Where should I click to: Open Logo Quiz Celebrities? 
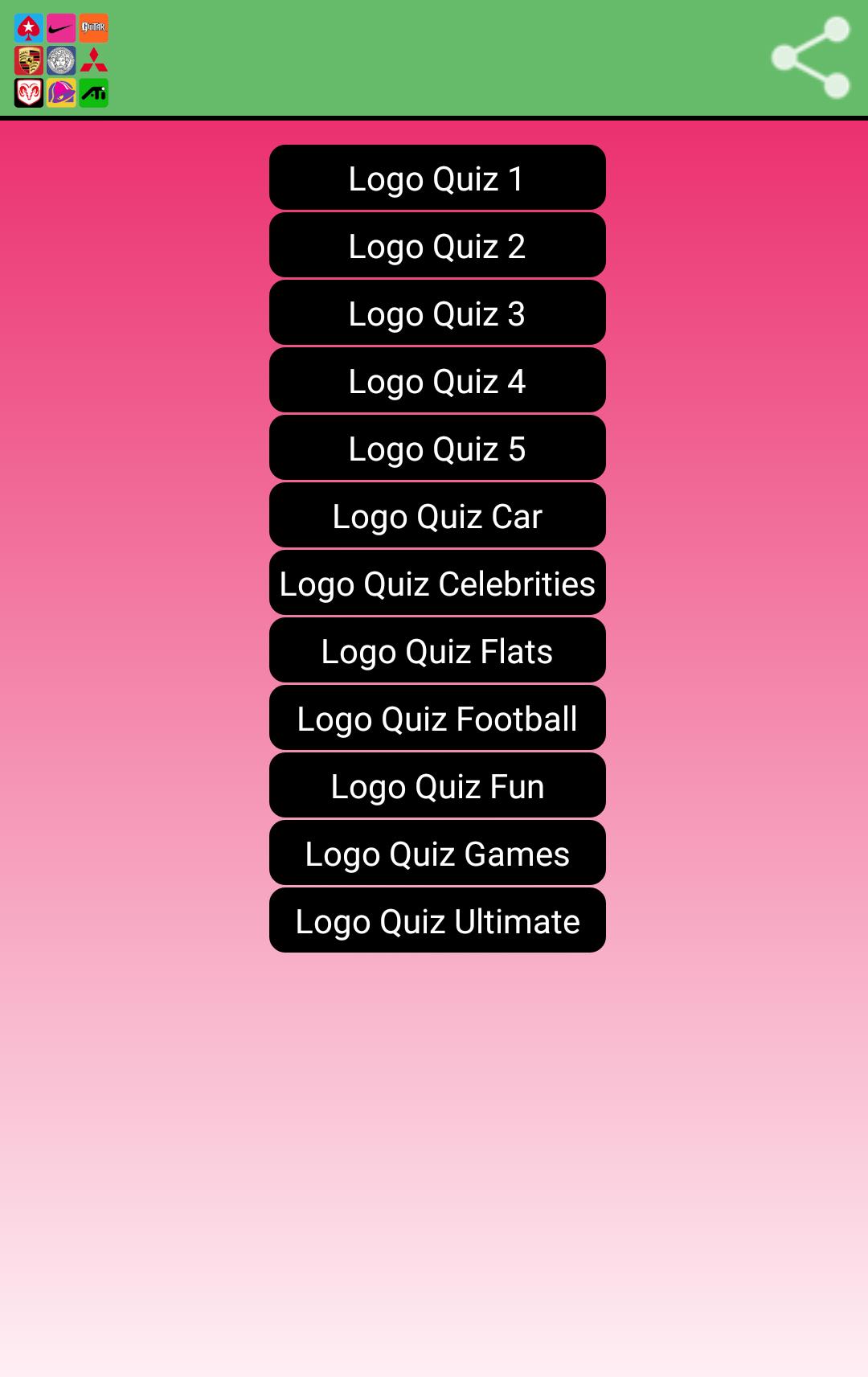coord(437,584)
